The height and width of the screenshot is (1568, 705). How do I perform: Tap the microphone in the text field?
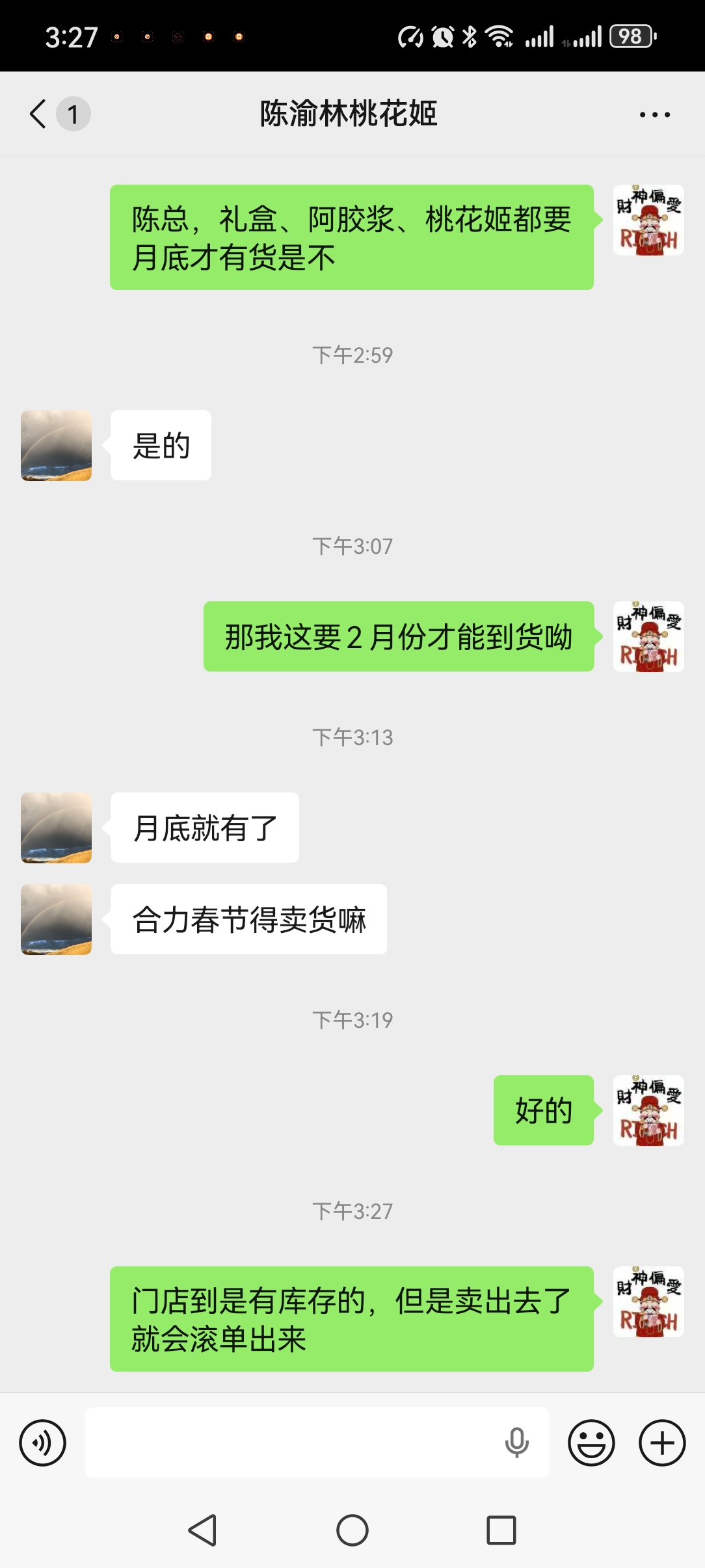pyautogui.click(x=517, y=1443)
